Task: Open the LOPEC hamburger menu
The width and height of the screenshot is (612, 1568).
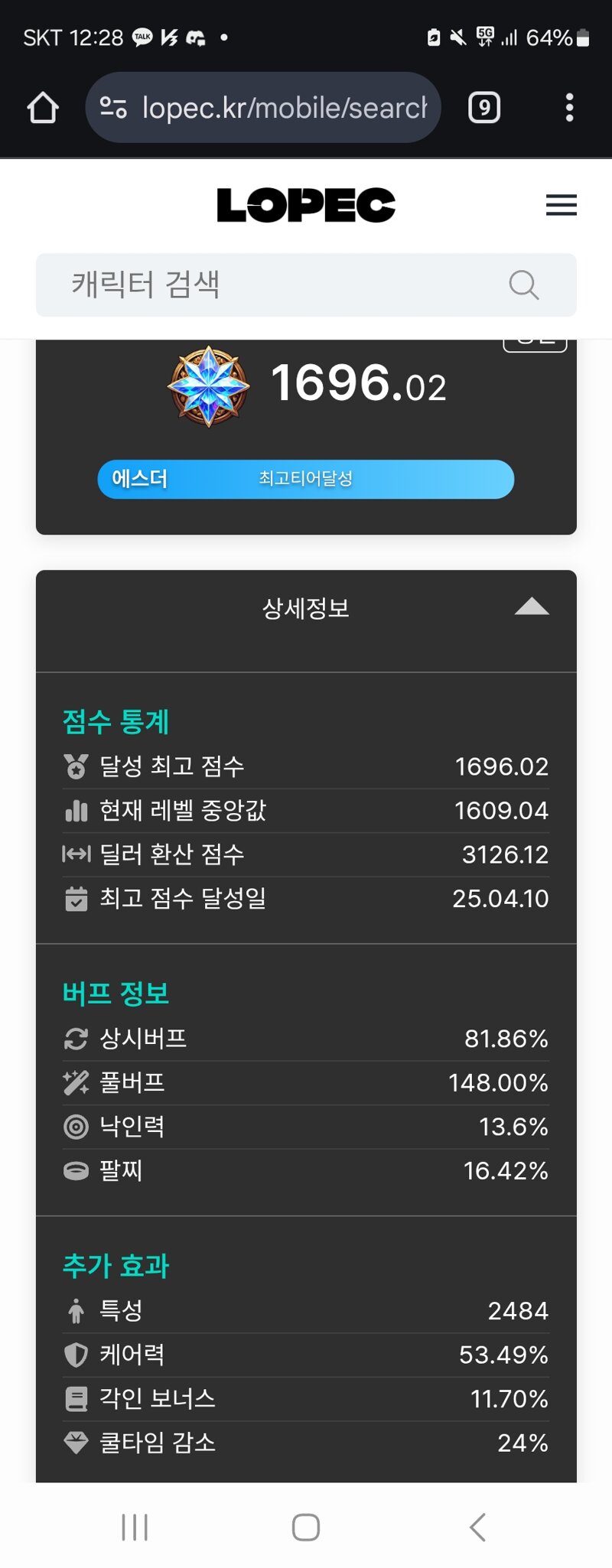Action: click(x=561, y=205)
